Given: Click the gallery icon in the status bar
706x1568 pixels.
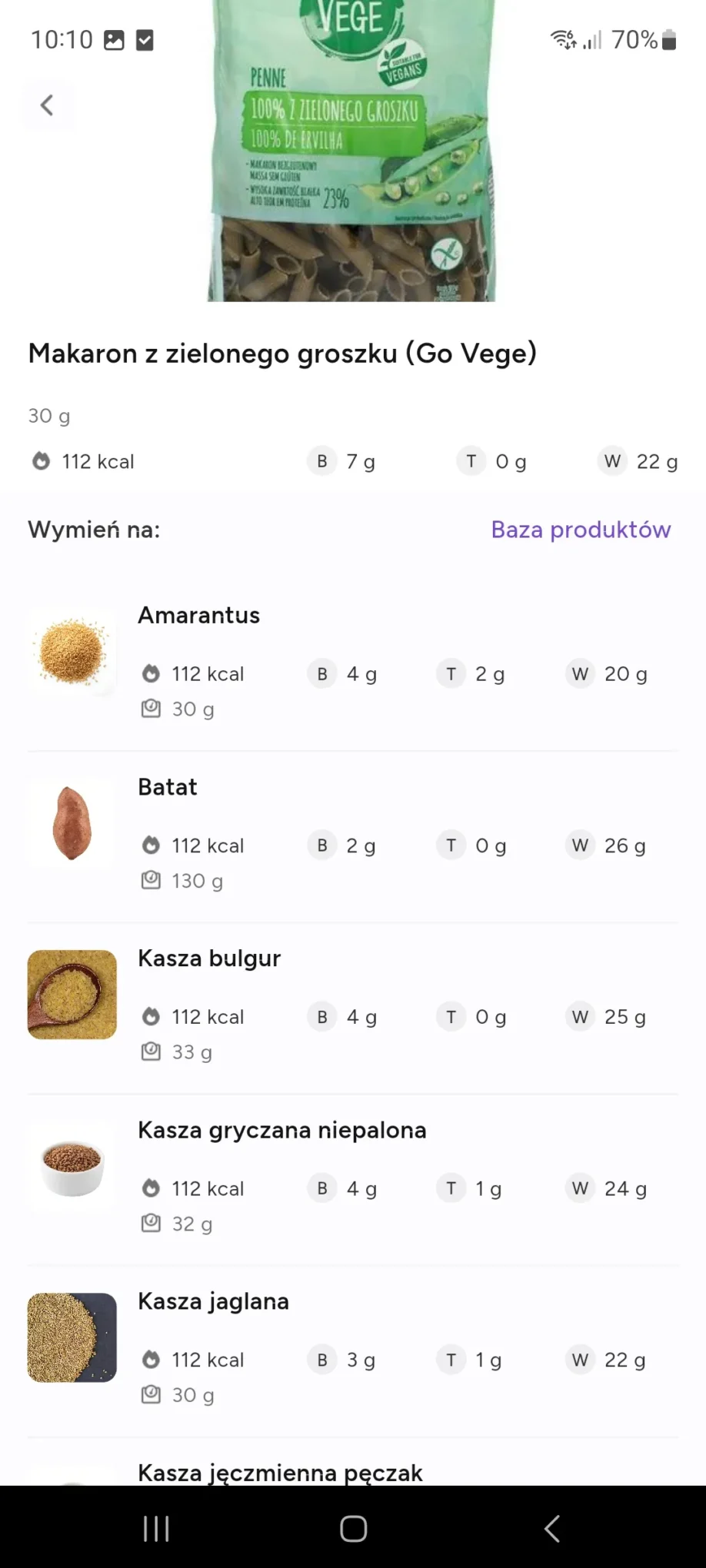Looking at the screenshot, I should tap(114, 39).
